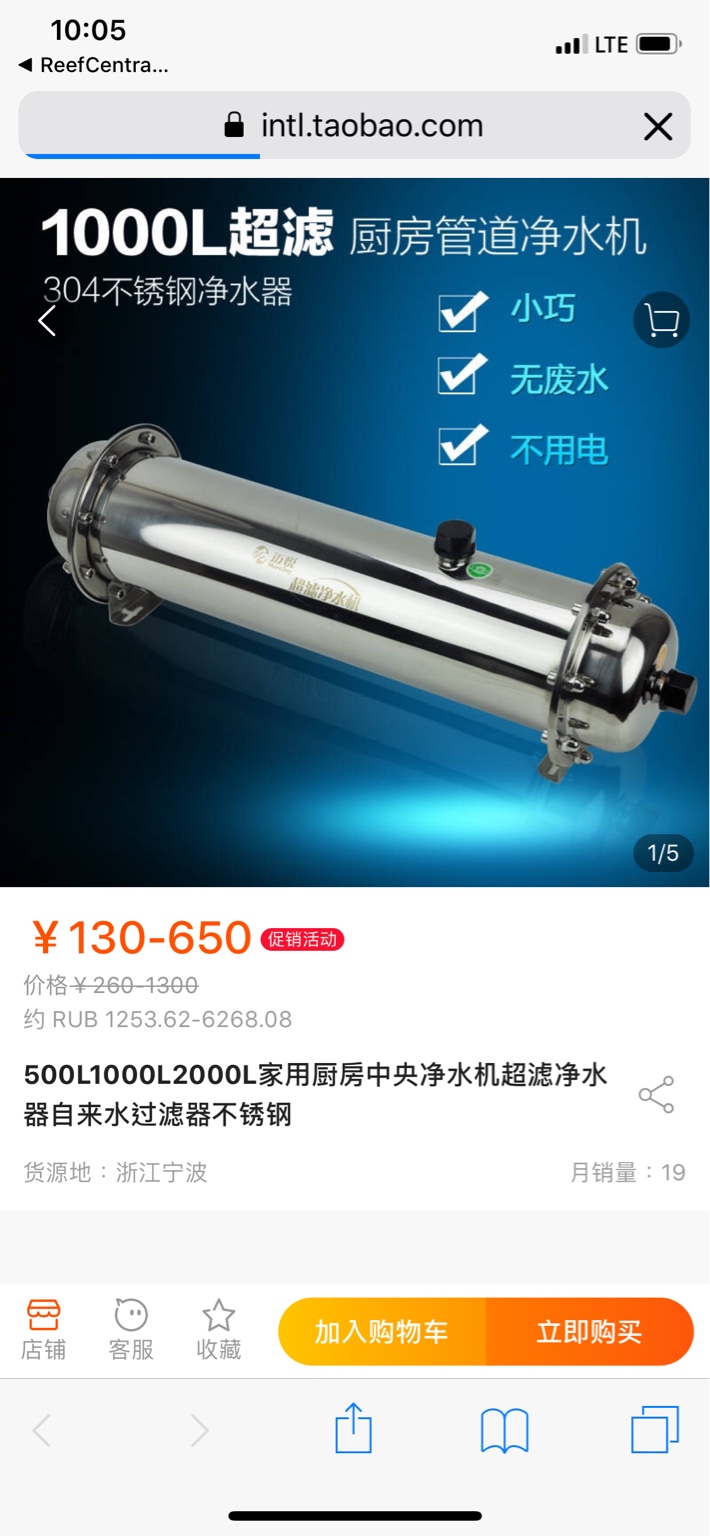Open Safari share sheet
The image size is (710, 1536).
pos(353,1429)
